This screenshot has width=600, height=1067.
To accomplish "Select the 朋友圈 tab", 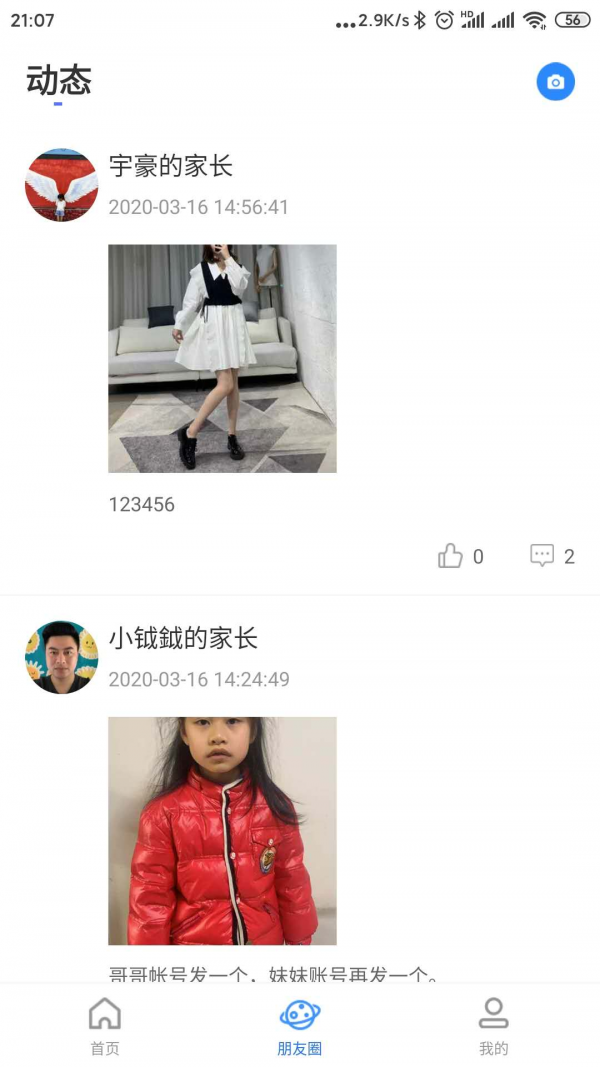I will point(299,1026).
